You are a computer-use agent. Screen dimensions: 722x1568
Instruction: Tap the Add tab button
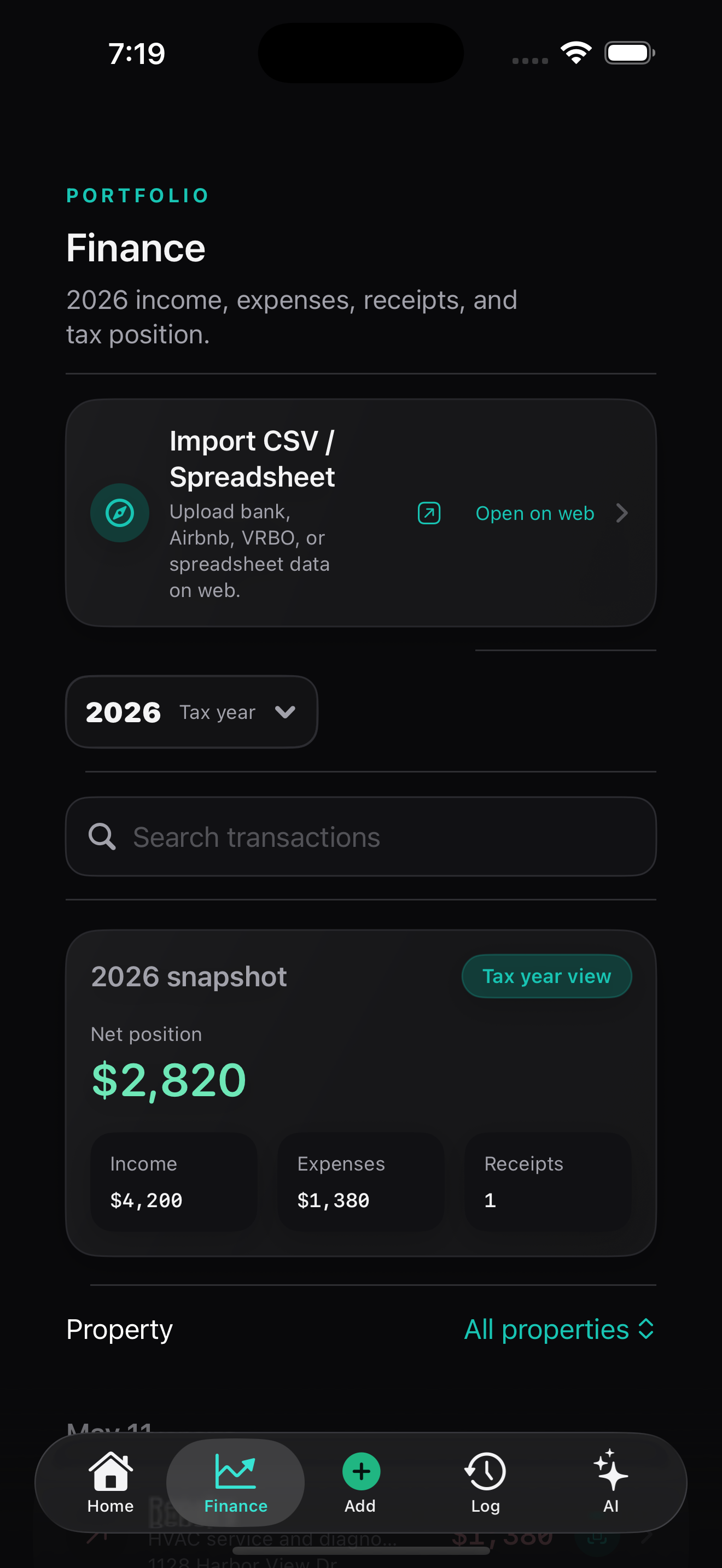(x=360, y=1482)
